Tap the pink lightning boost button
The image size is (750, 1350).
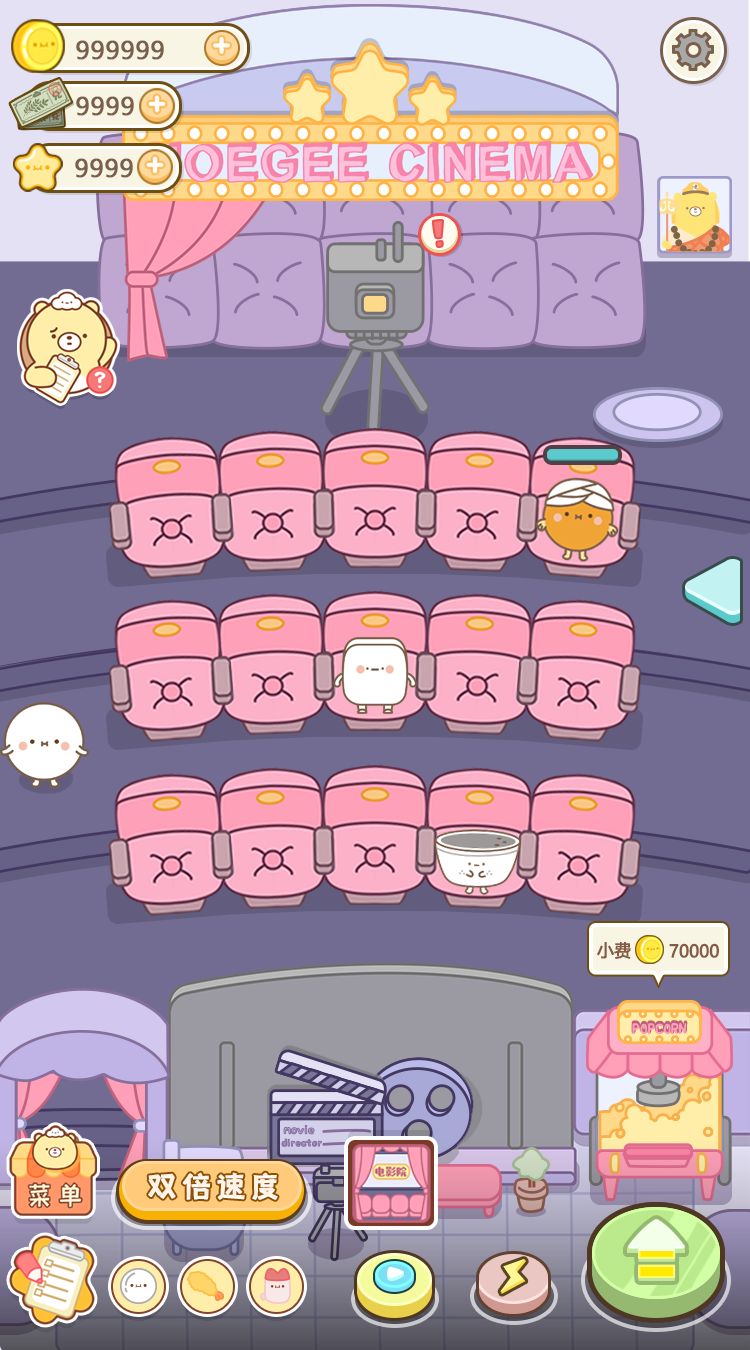(x=513, y=1283)
